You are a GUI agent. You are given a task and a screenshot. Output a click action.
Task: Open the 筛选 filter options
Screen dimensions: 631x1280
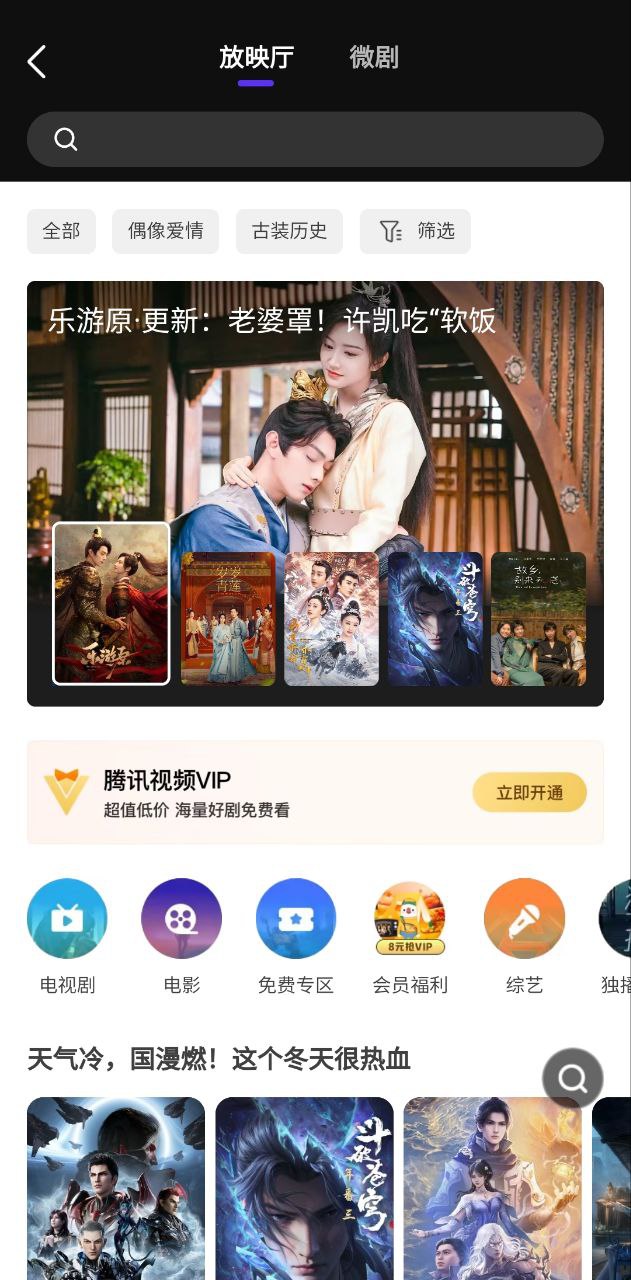[415, 231]
